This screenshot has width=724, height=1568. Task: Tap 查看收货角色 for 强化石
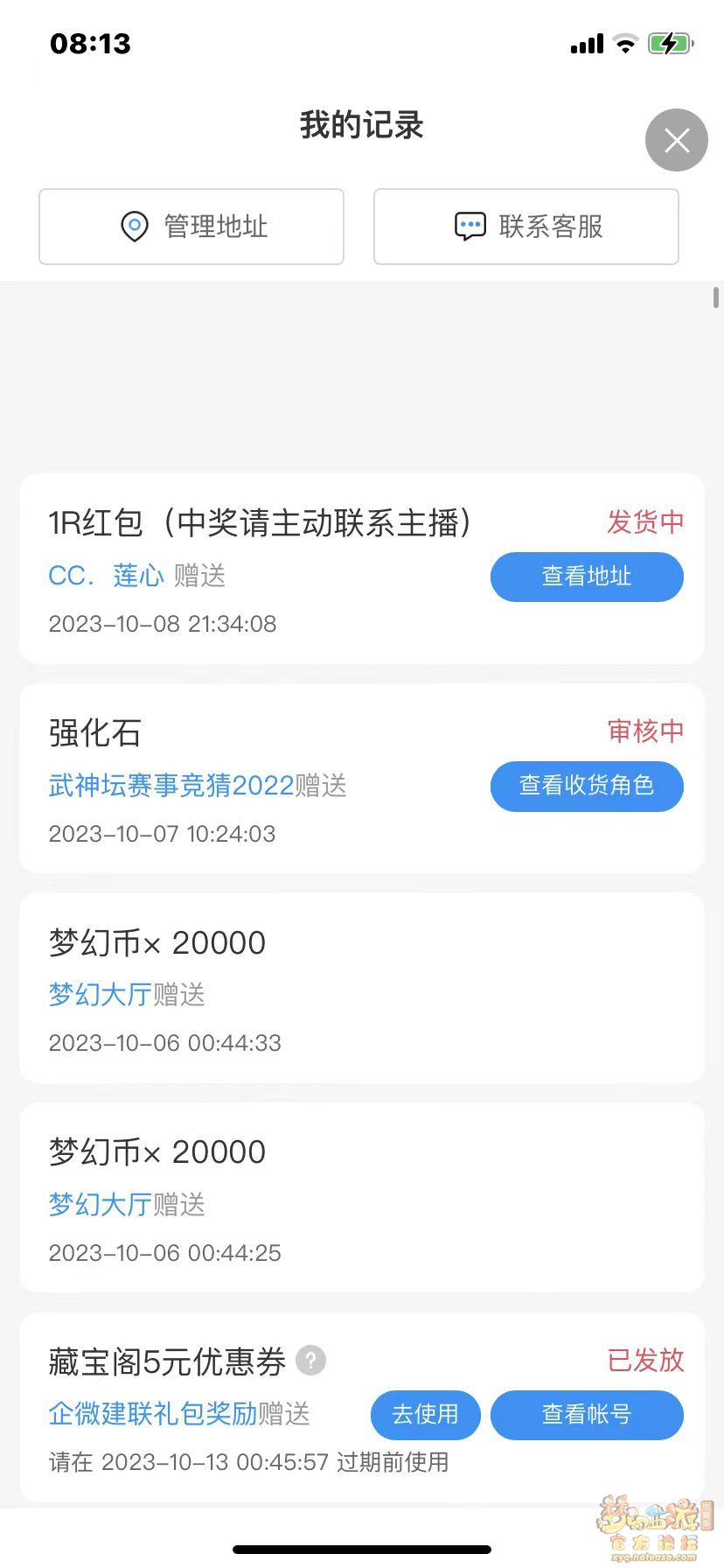587,786
